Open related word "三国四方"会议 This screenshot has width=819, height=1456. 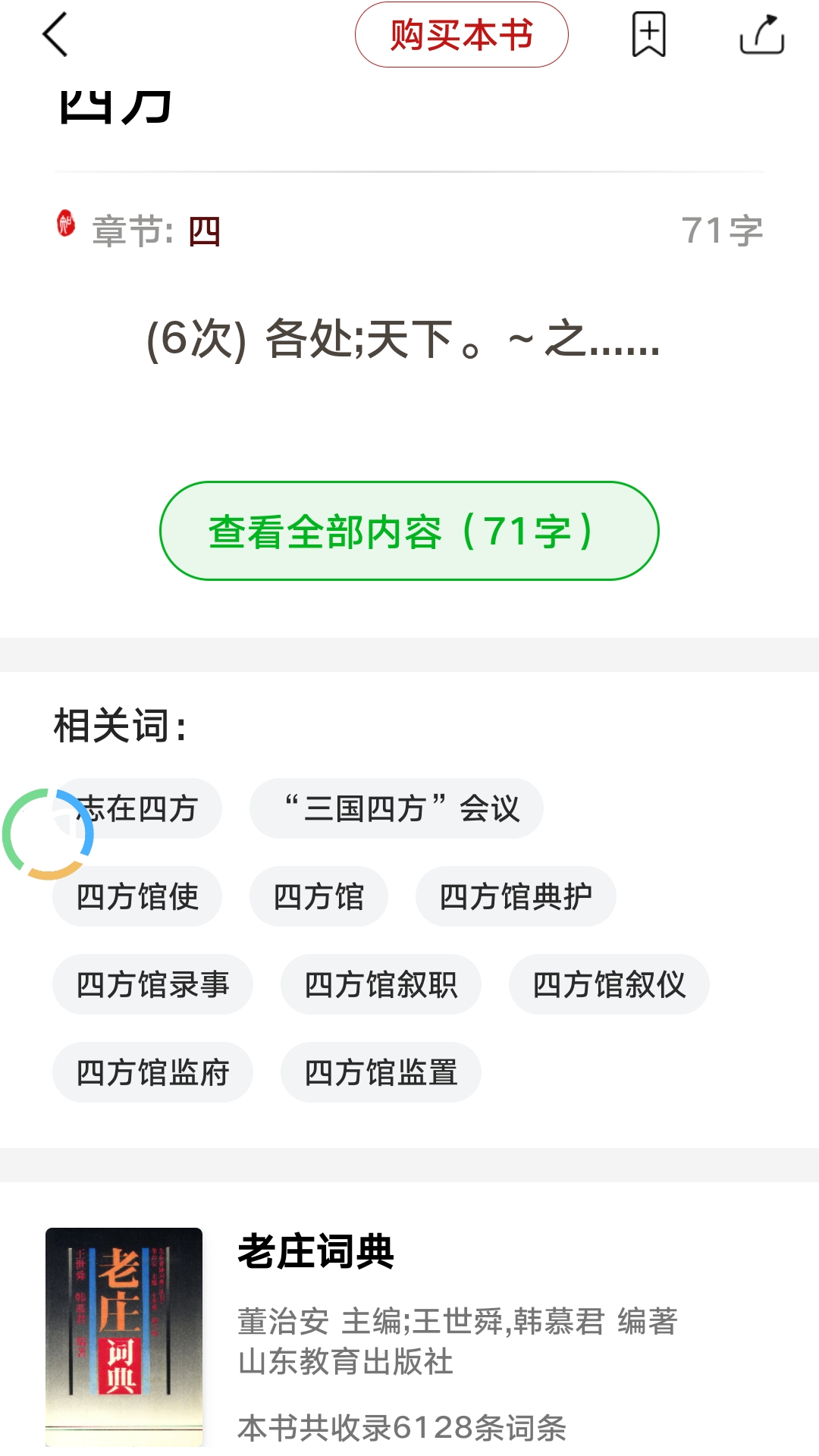click(397, 808)
